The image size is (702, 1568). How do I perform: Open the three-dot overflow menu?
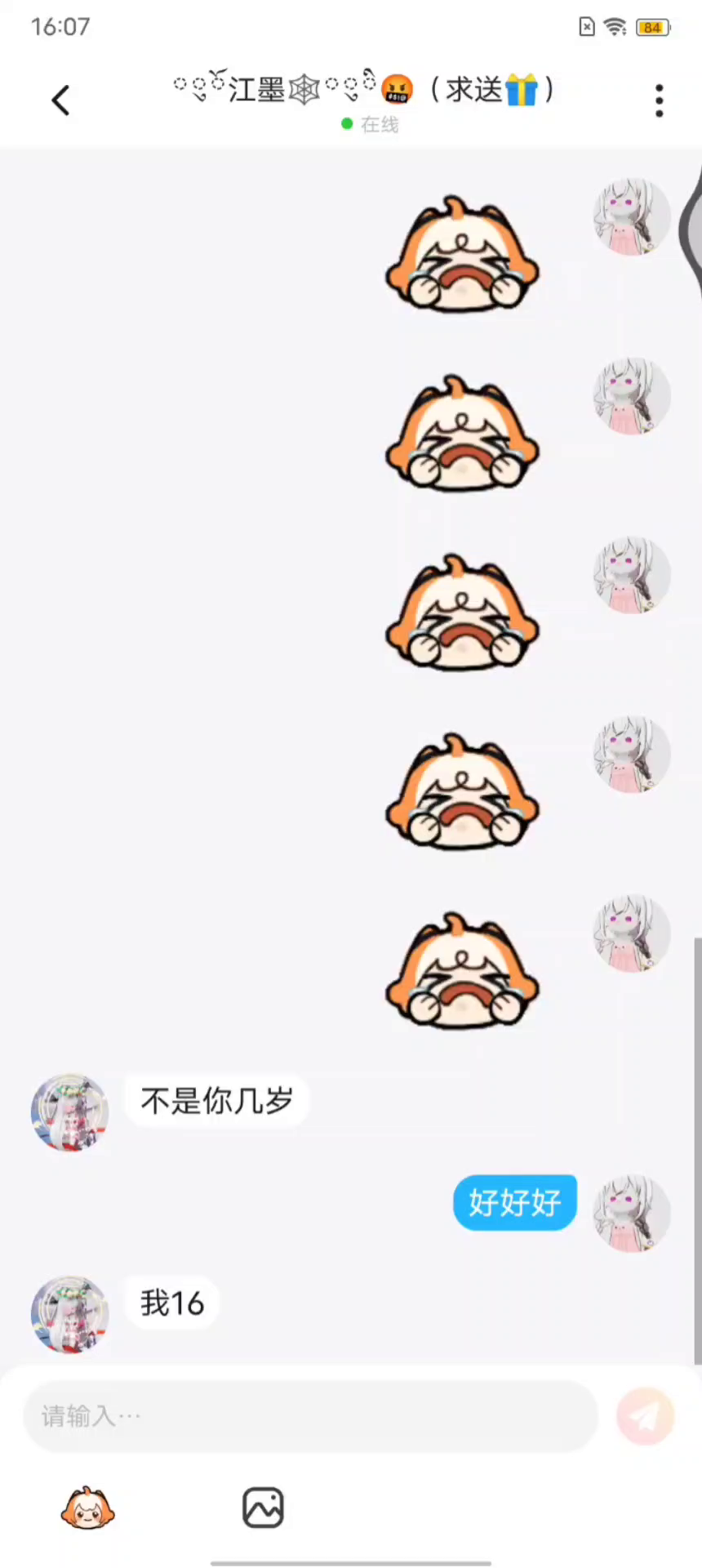click(659, 100)
